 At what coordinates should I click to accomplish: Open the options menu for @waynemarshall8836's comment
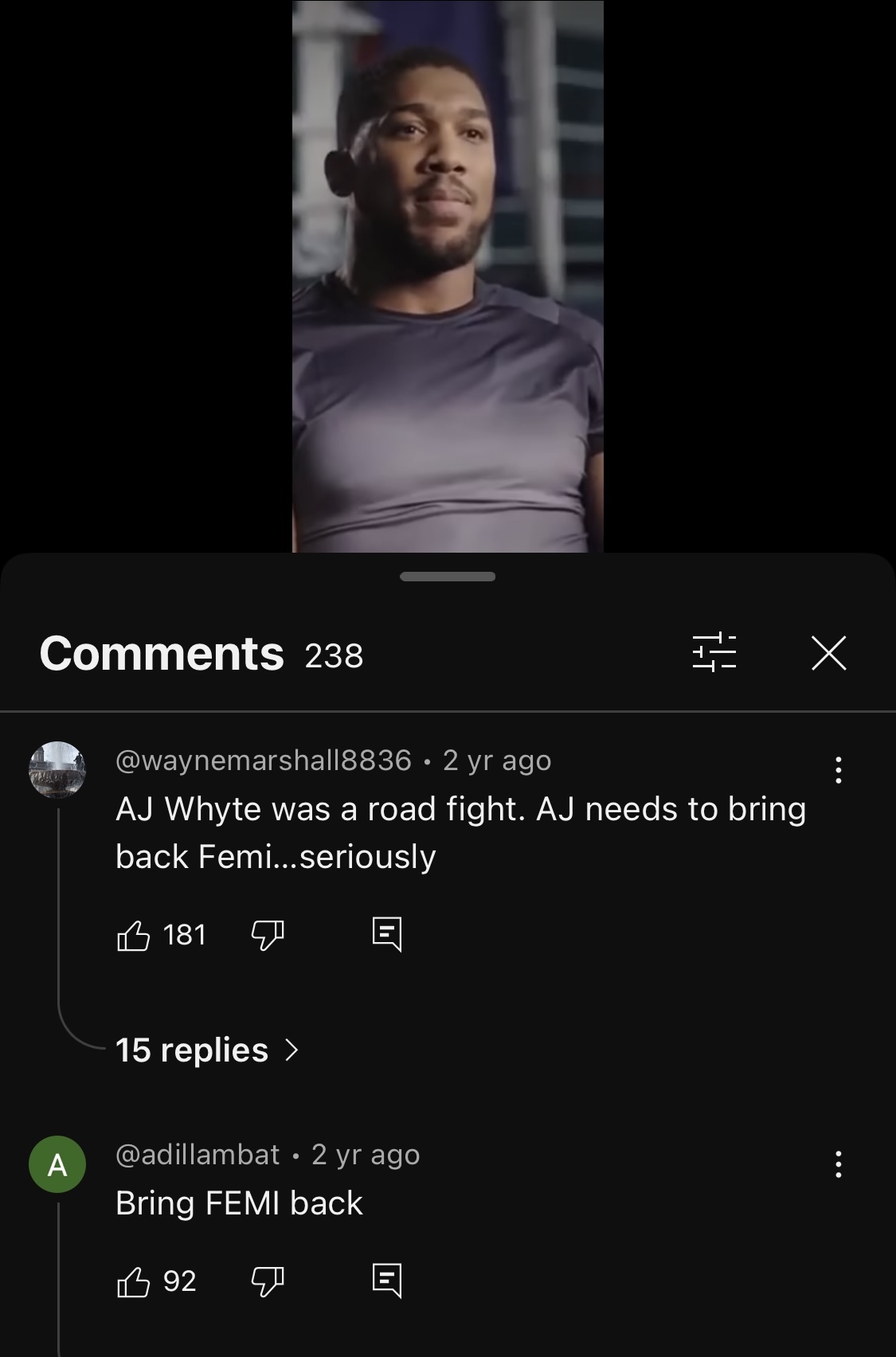click(838, 769)
